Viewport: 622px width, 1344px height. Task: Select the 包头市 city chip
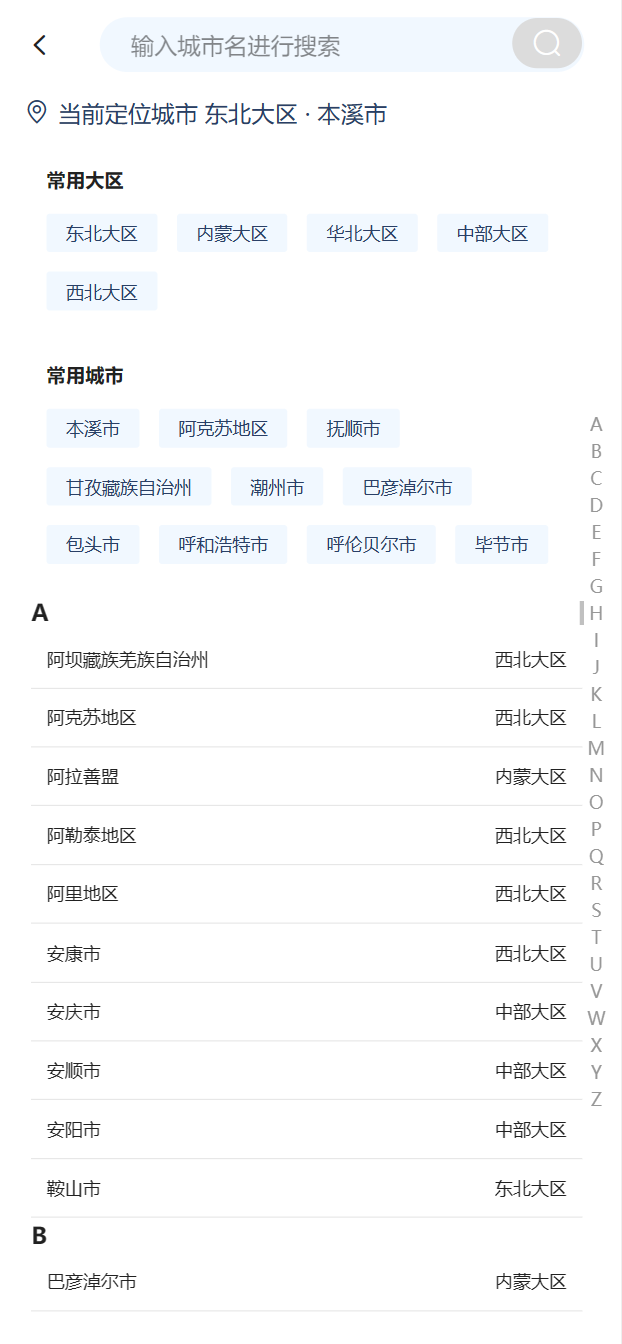click(93, 545)
